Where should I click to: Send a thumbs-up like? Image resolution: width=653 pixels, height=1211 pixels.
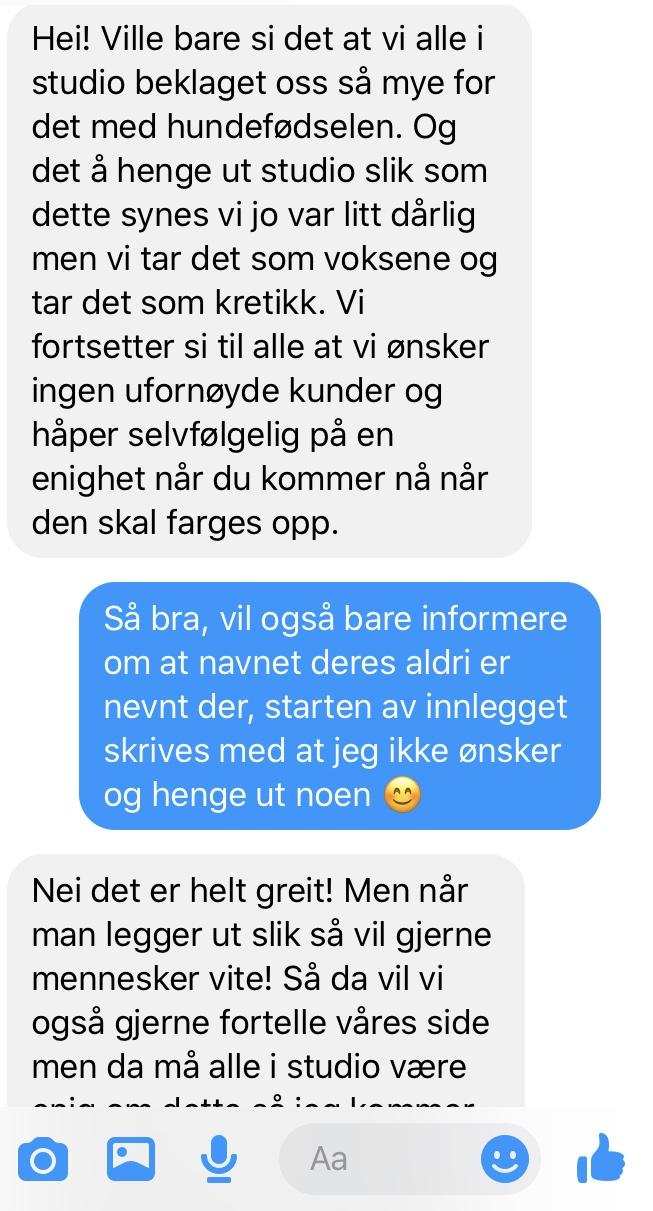pos(602,1159)
